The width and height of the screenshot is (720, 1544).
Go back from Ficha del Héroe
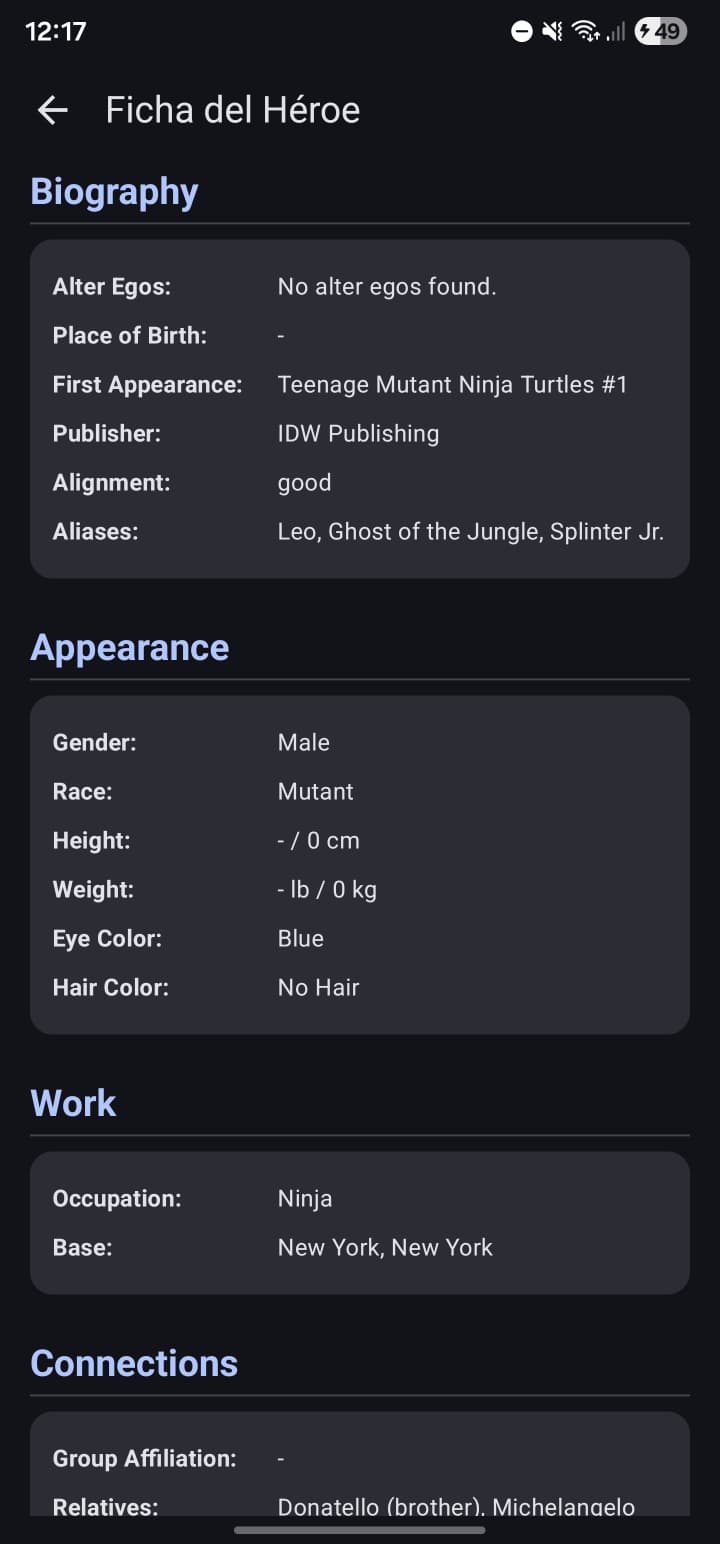(52, 110)
